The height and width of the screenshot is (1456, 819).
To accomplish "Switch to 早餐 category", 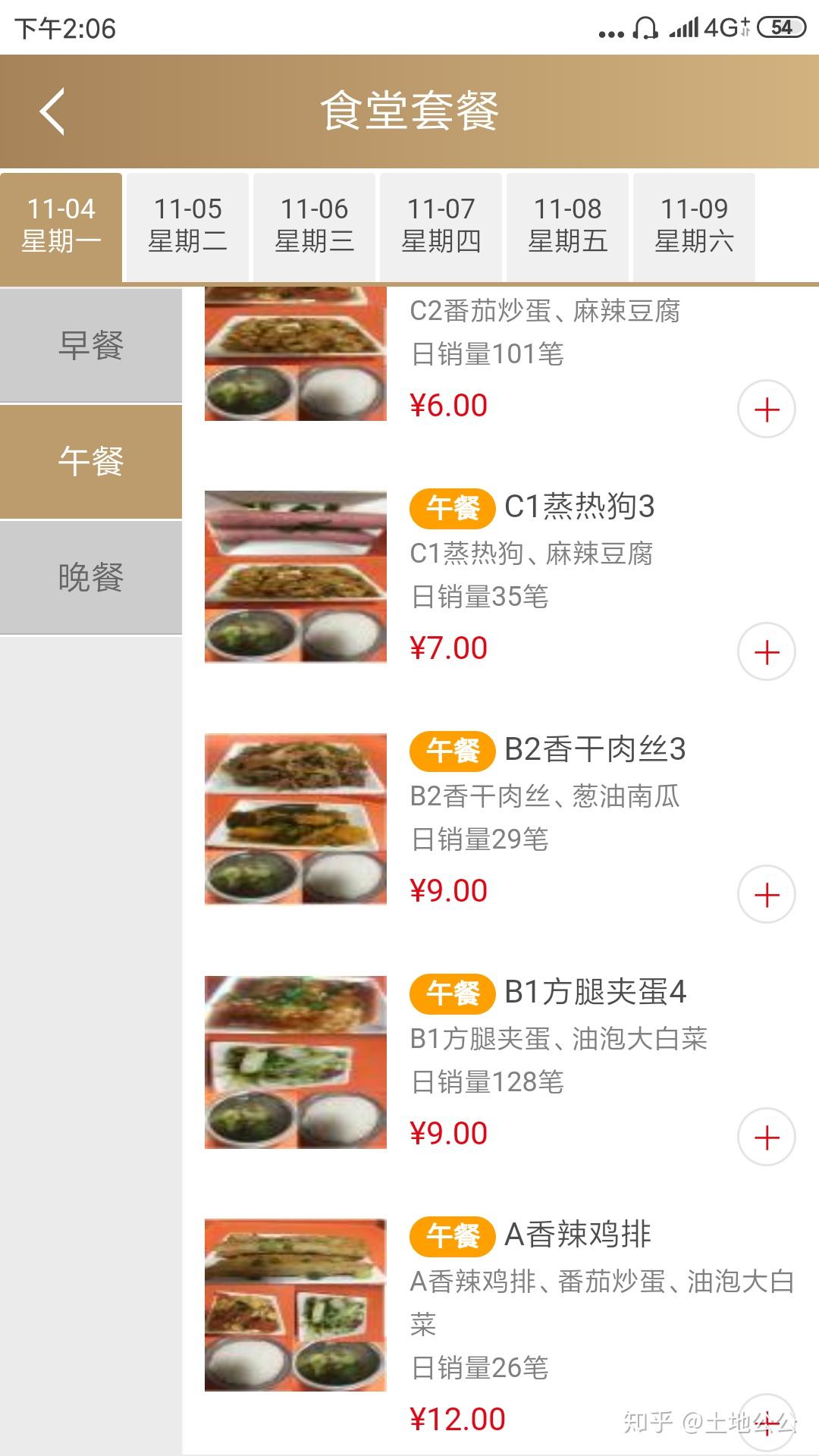I will pyautogui.click(x=91, y=345).
